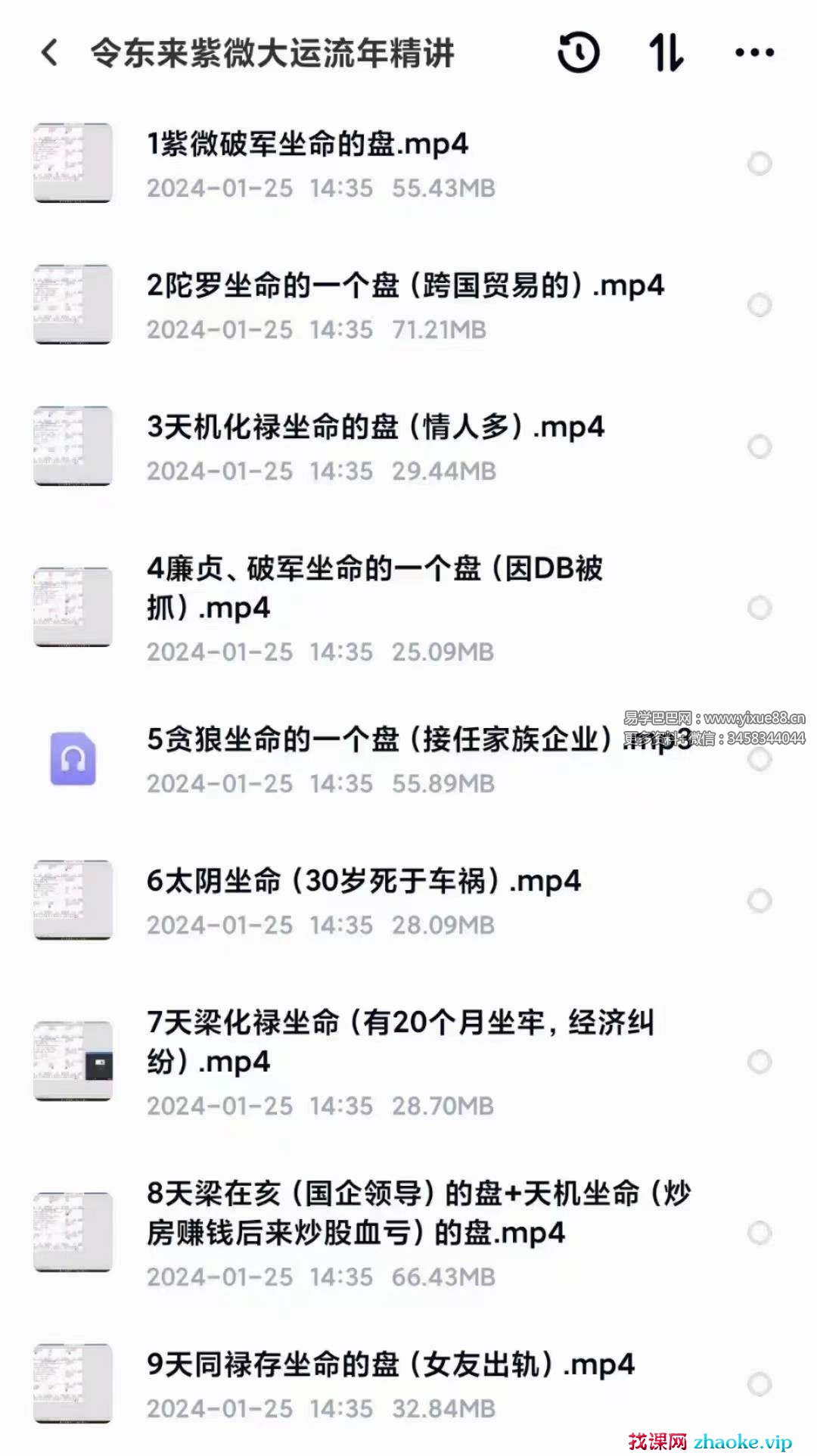Go back from 令东来紫微大运流年精讲 folder
The height and width of the screenshot is (1456, 817).
coord(50,53)
